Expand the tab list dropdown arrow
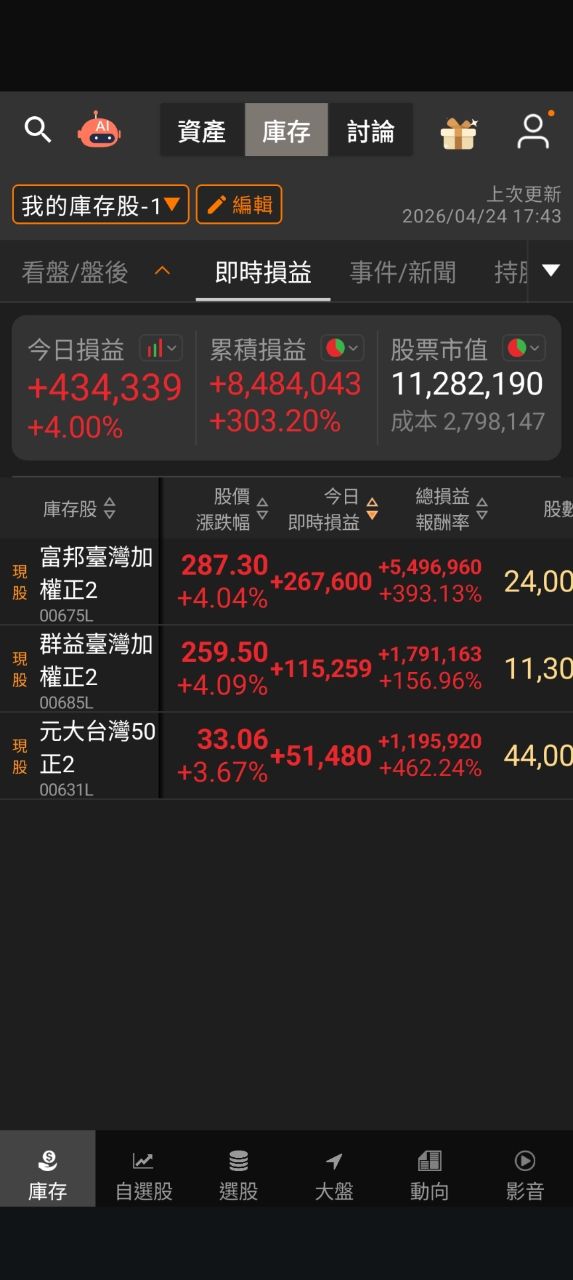This screenshot has height=1280, width=573. (x=551, y=270)
